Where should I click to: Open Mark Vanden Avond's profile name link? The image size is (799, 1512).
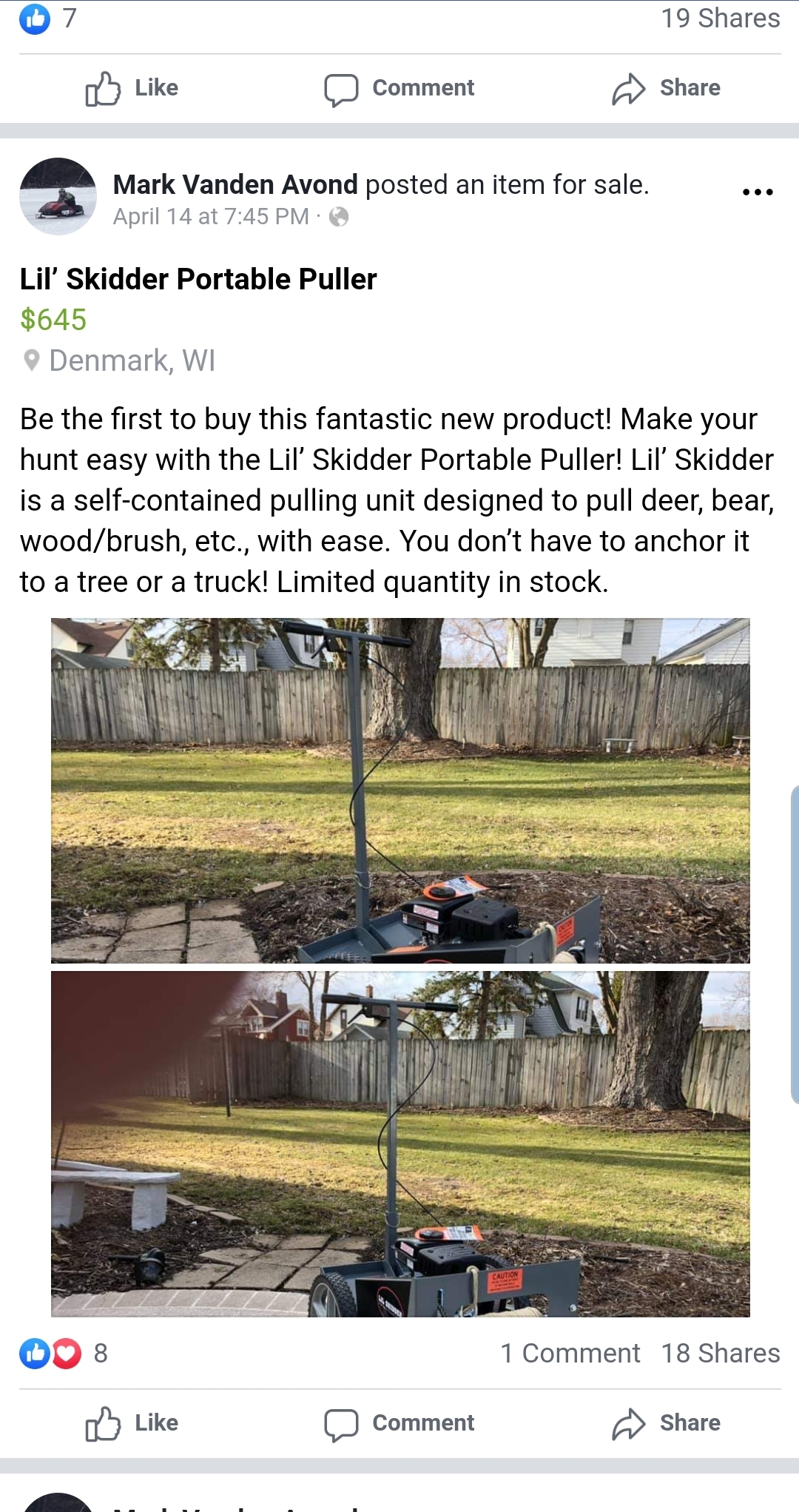tap(235, 184)
